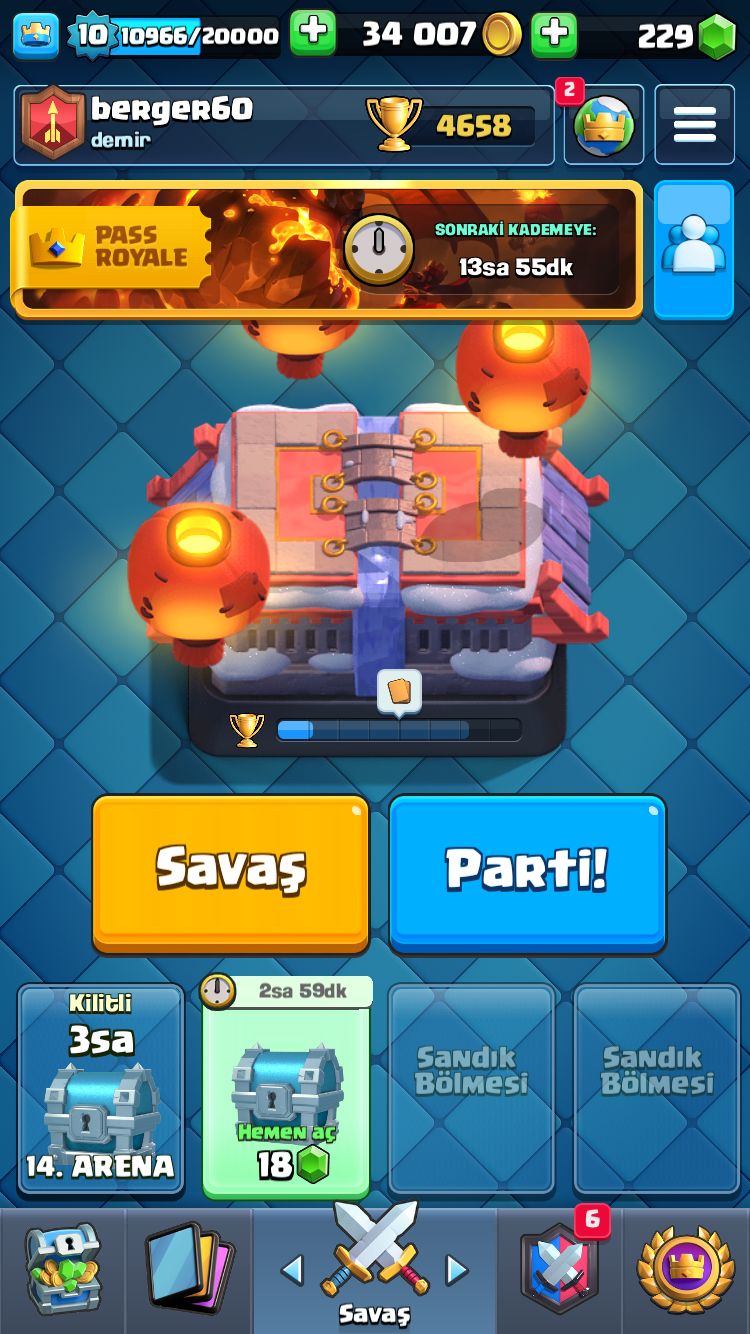Image resolution: width=750 pixels, height=1334 pixels.
Task: Open the Parti! game modes
Action: click(527, 870)
